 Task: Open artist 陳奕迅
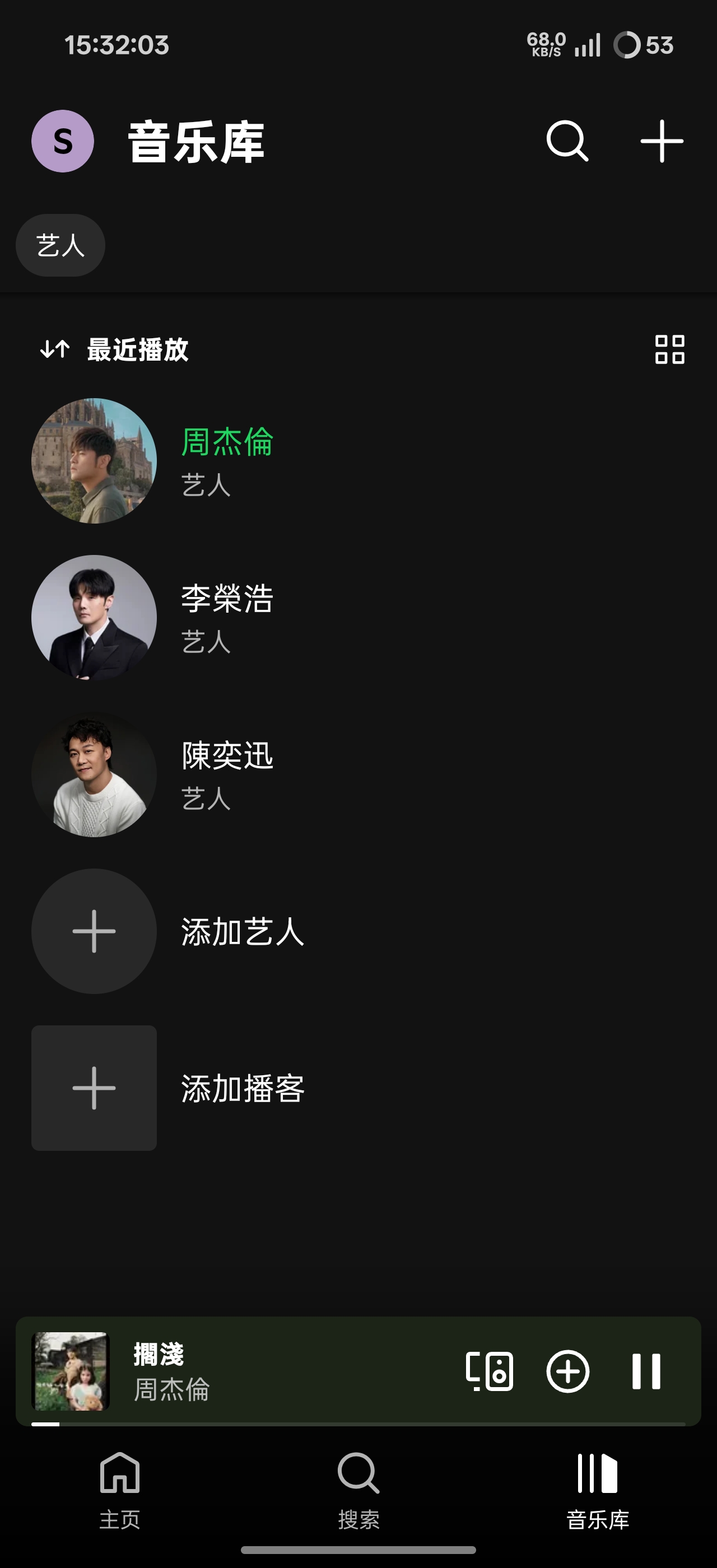pos(226,774)
